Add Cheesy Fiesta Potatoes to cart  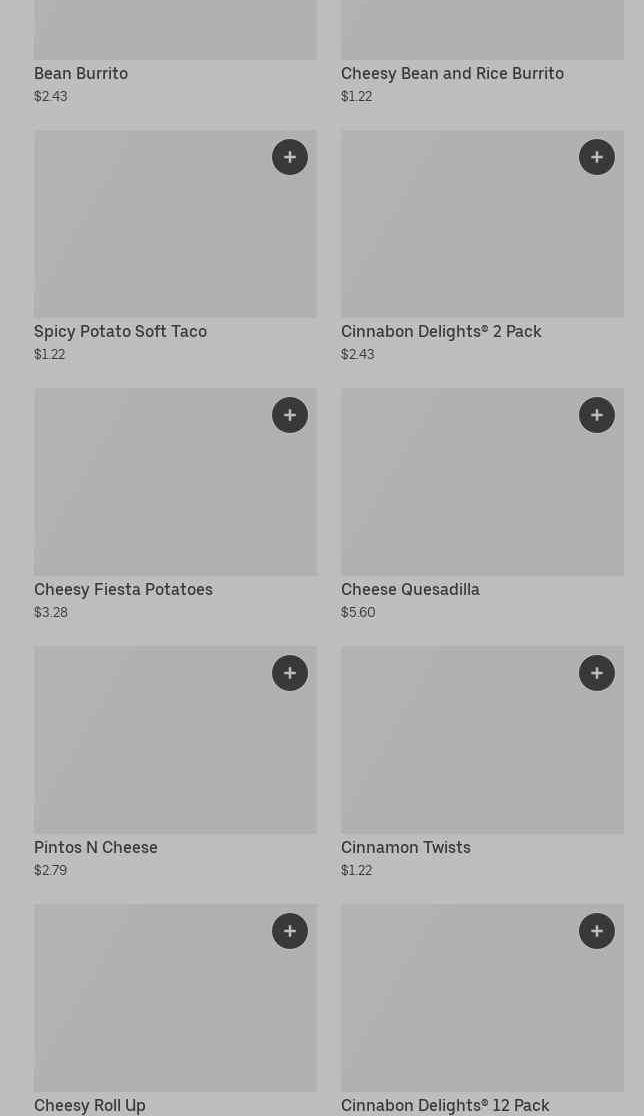click(x=290, y=415)
